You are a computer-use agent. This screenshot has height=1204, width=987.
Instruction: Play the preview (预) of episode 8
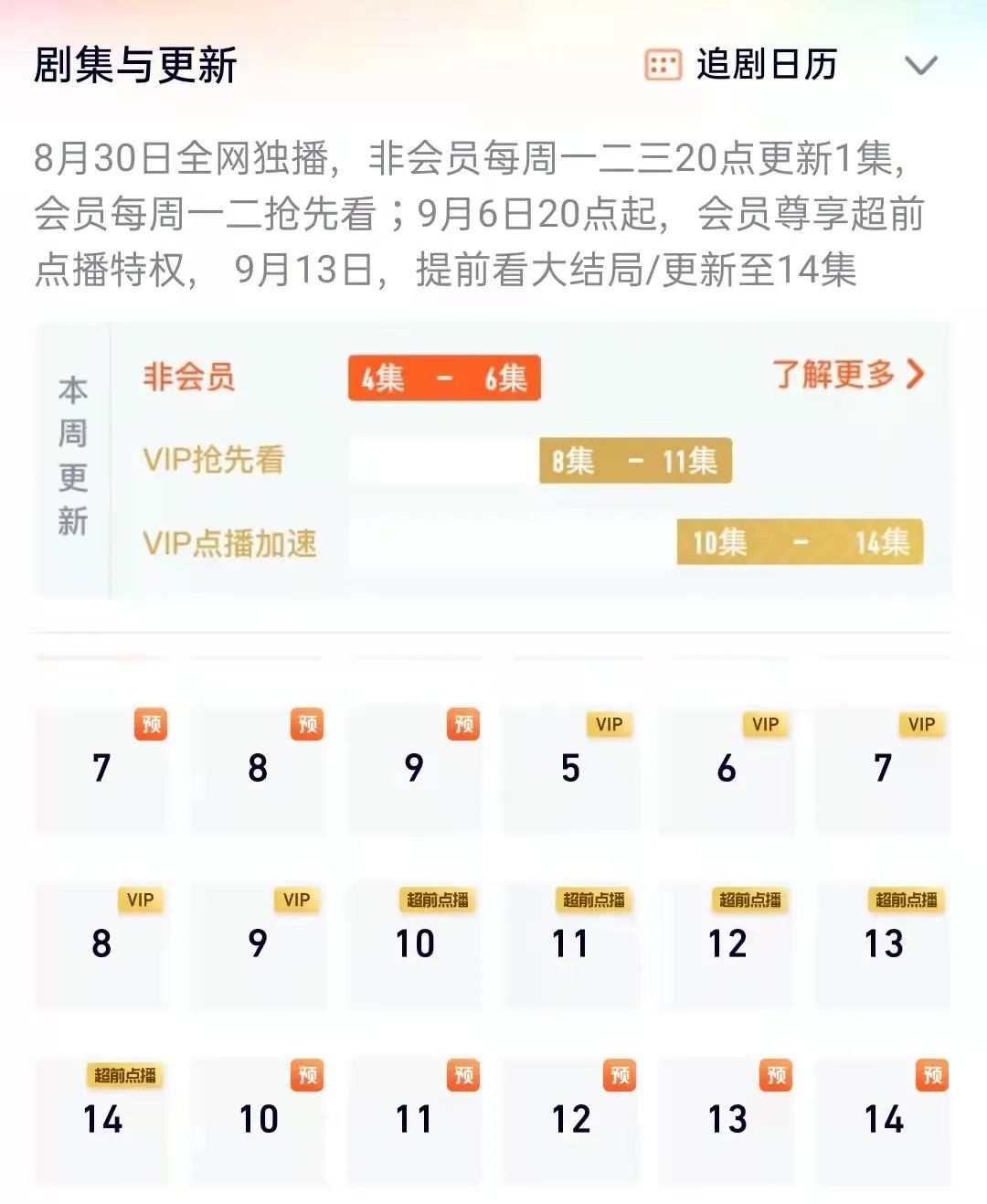coord(258,768)
